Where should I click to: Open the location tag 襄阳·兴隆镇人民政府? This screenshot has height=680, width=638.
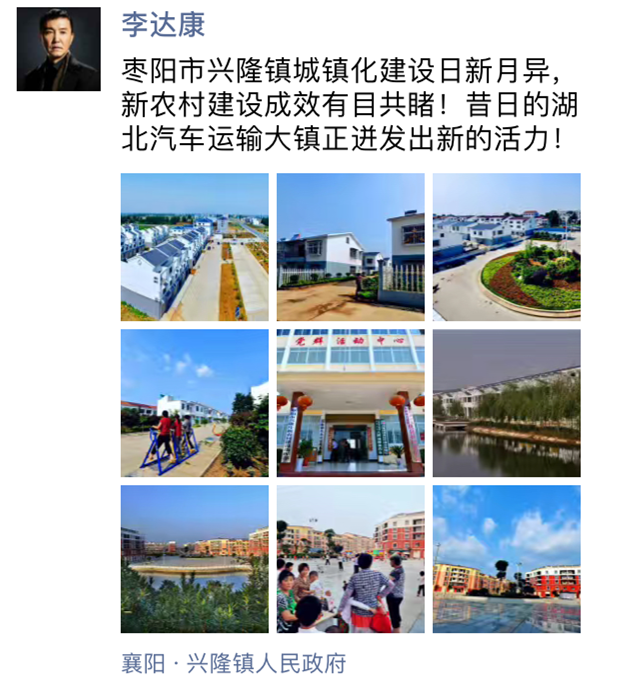pyautogui.click(x=233, y=662)
